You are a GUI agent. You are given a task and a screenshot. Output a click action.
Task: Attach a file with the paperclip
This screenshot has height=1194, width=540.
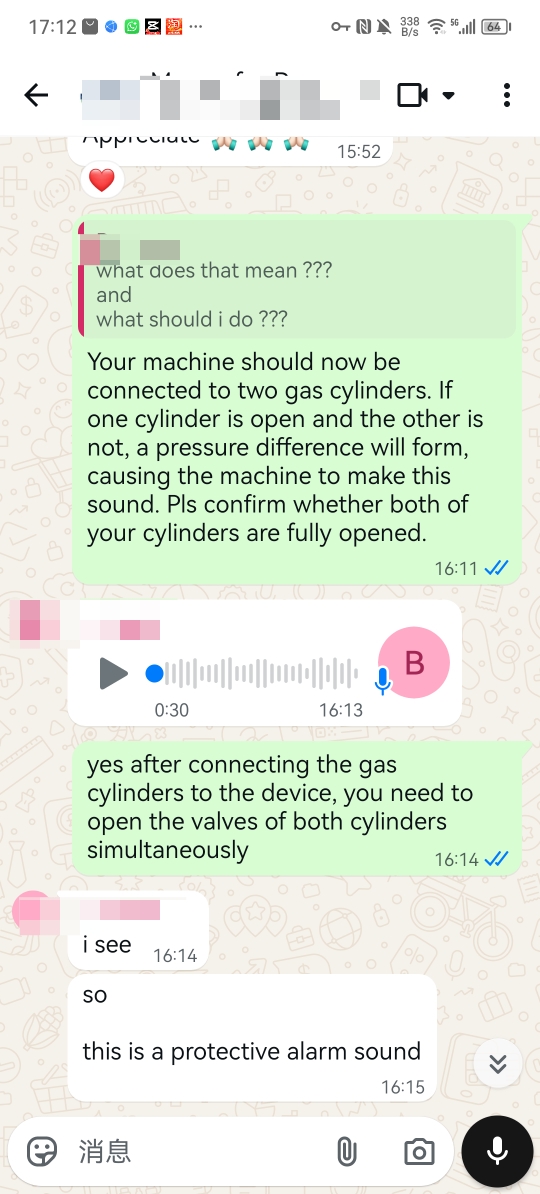347,1151
